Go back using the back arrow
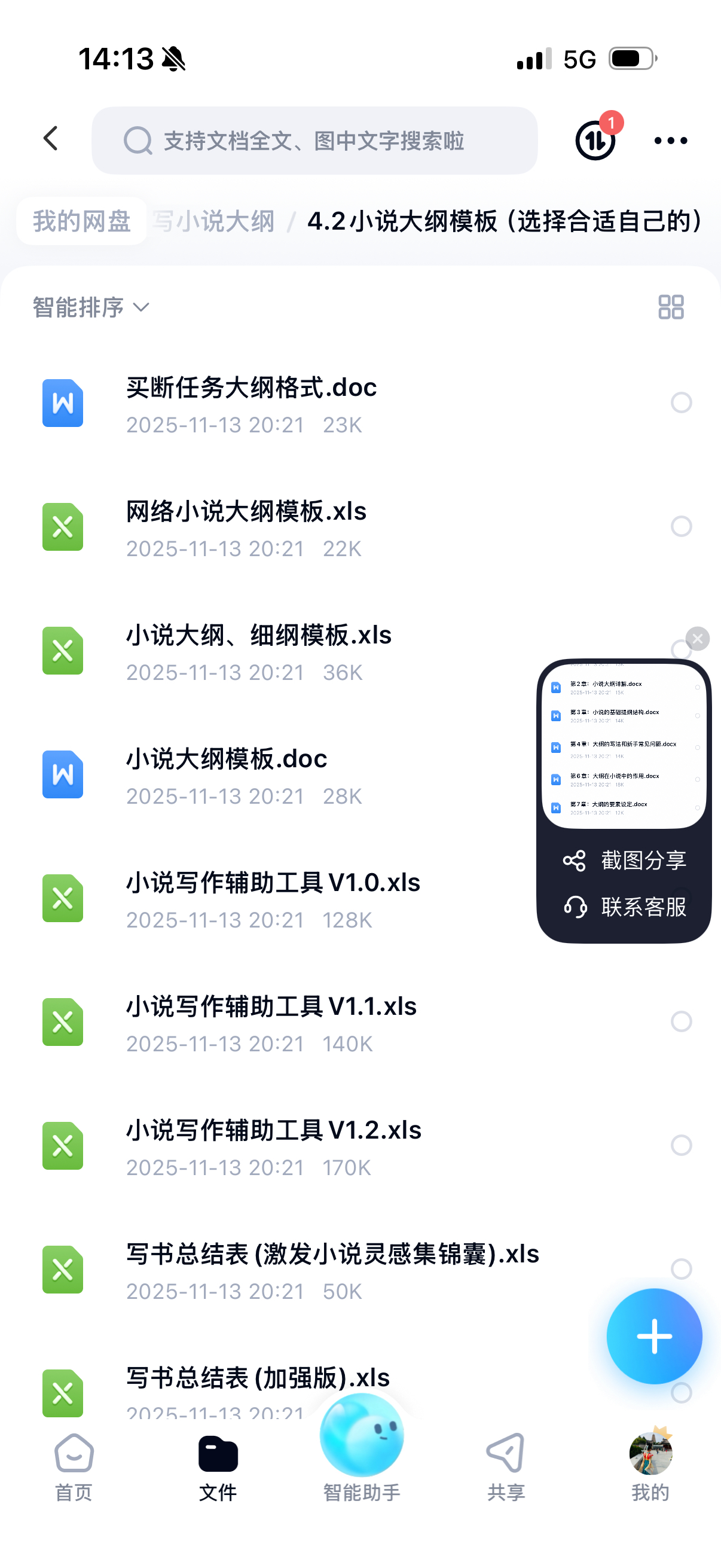 [51, 139]
